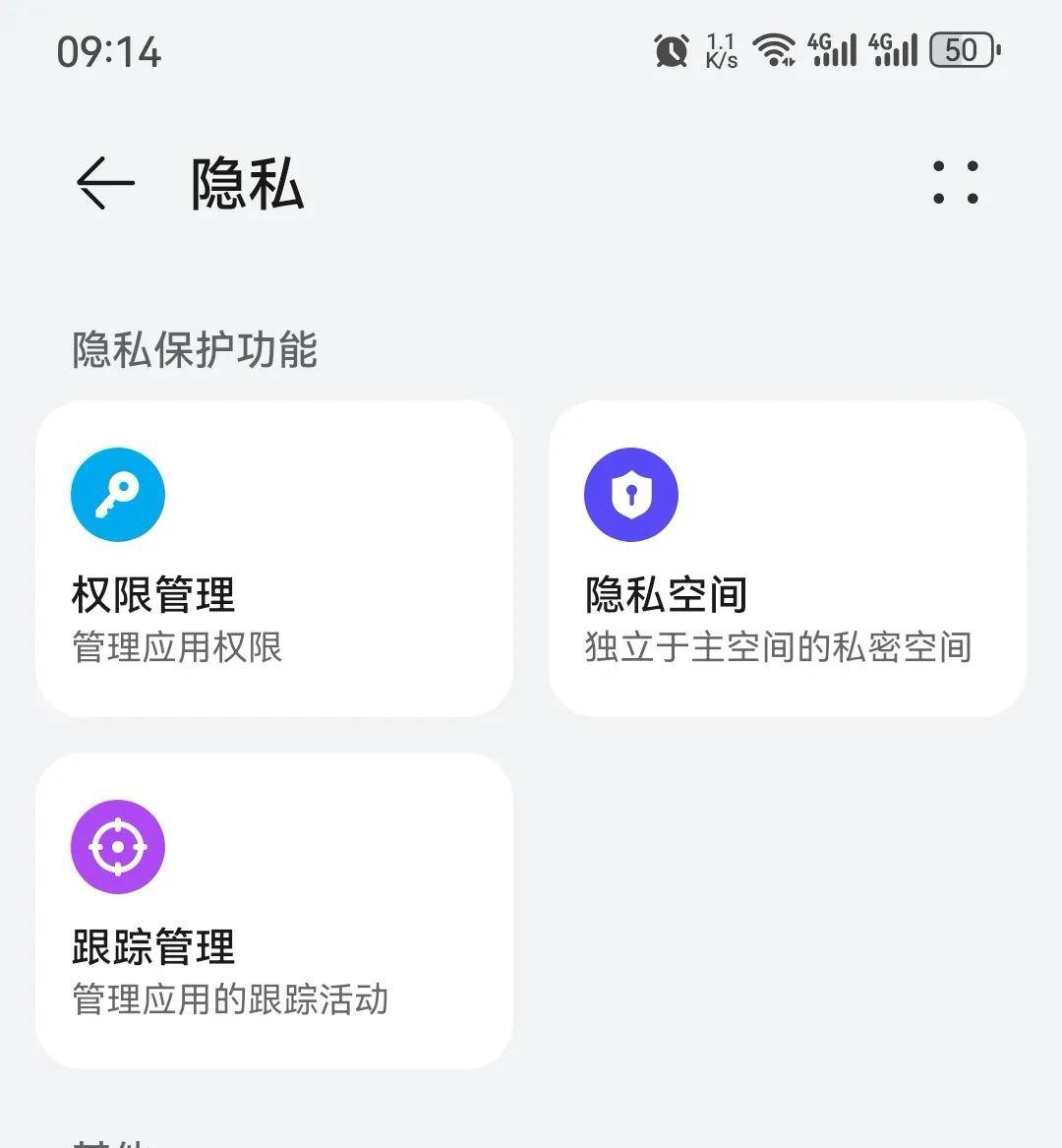1062x1148 pixels.
Task: Go back from the 隐私 page
Action: (104, 183)
